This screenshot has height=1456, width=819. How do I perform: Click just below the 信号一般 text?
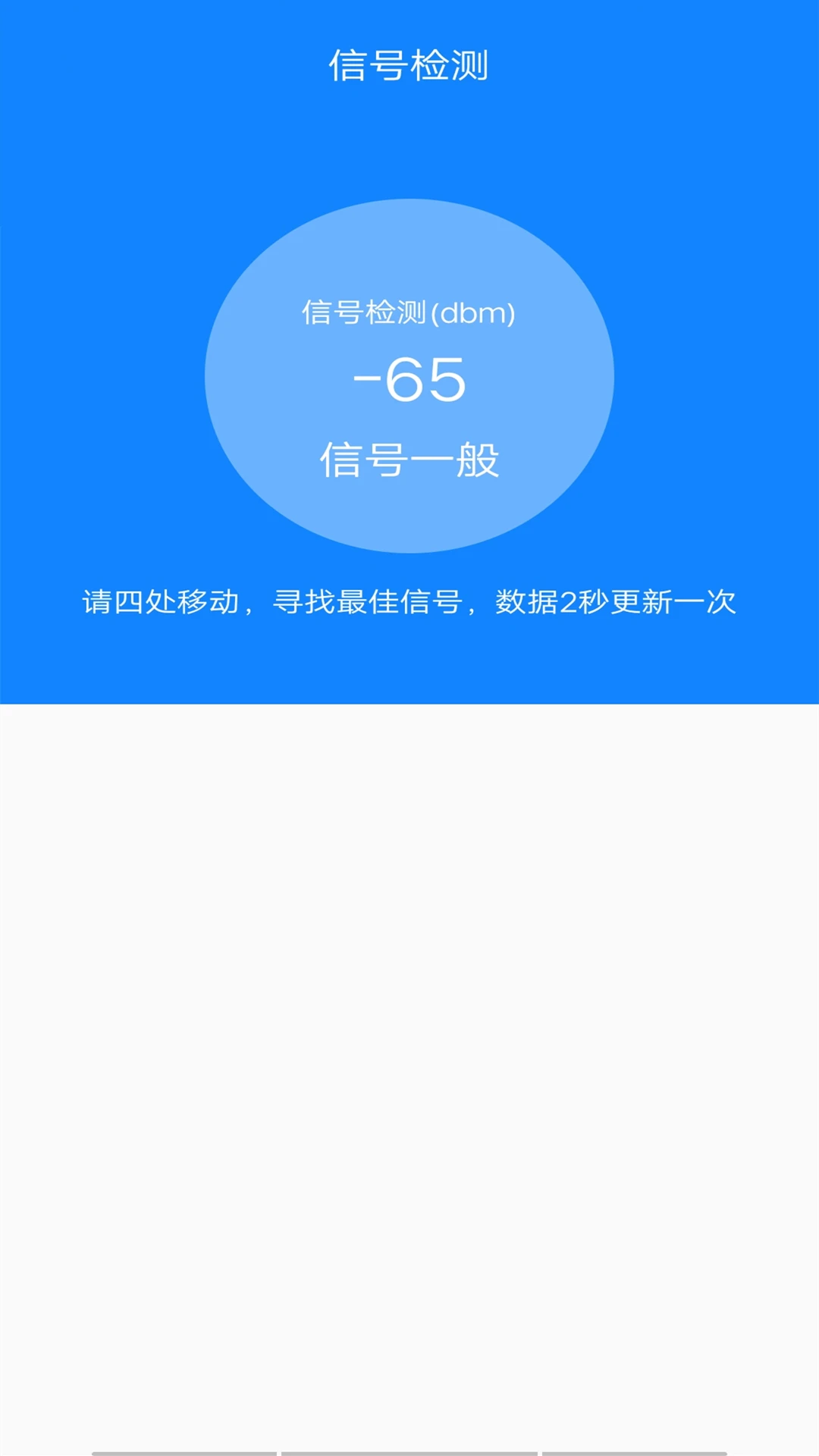pos(409,500)
